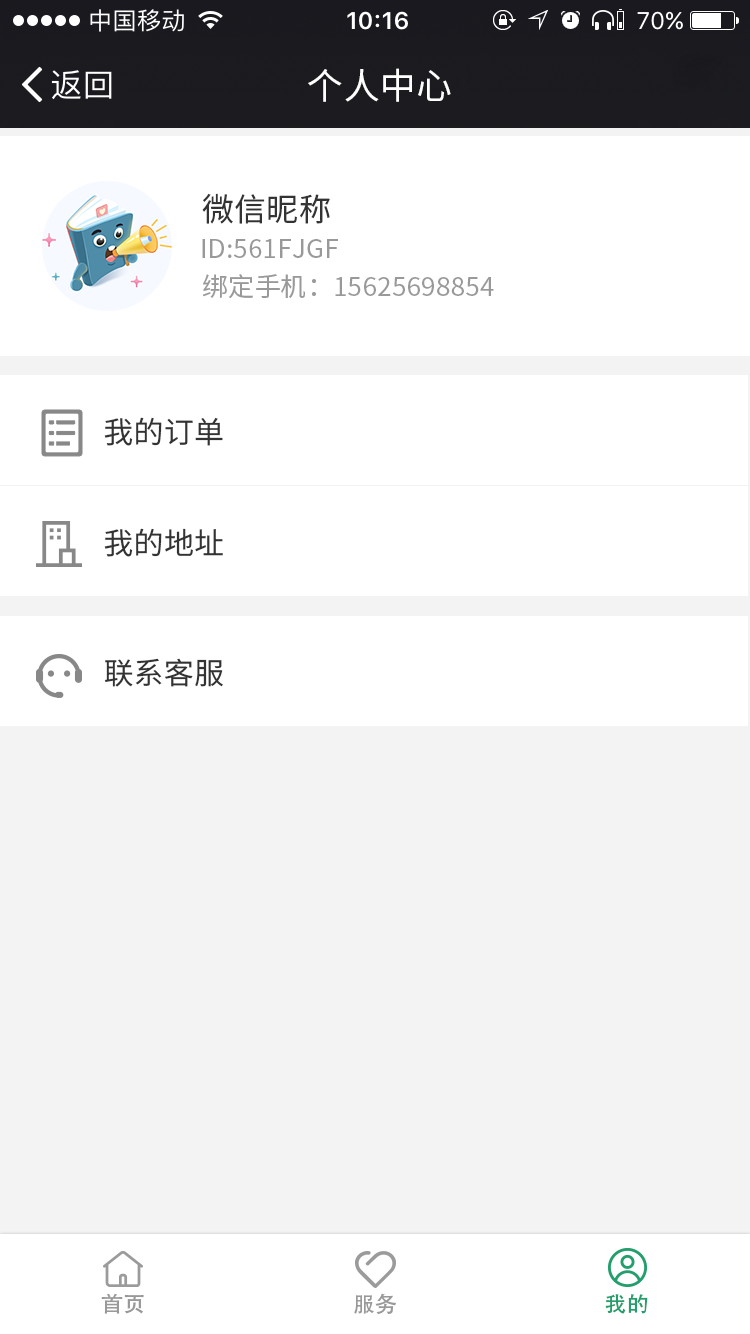
Task: Open 我的订单 (My Orders)
Action: click(x=163, y=432)
